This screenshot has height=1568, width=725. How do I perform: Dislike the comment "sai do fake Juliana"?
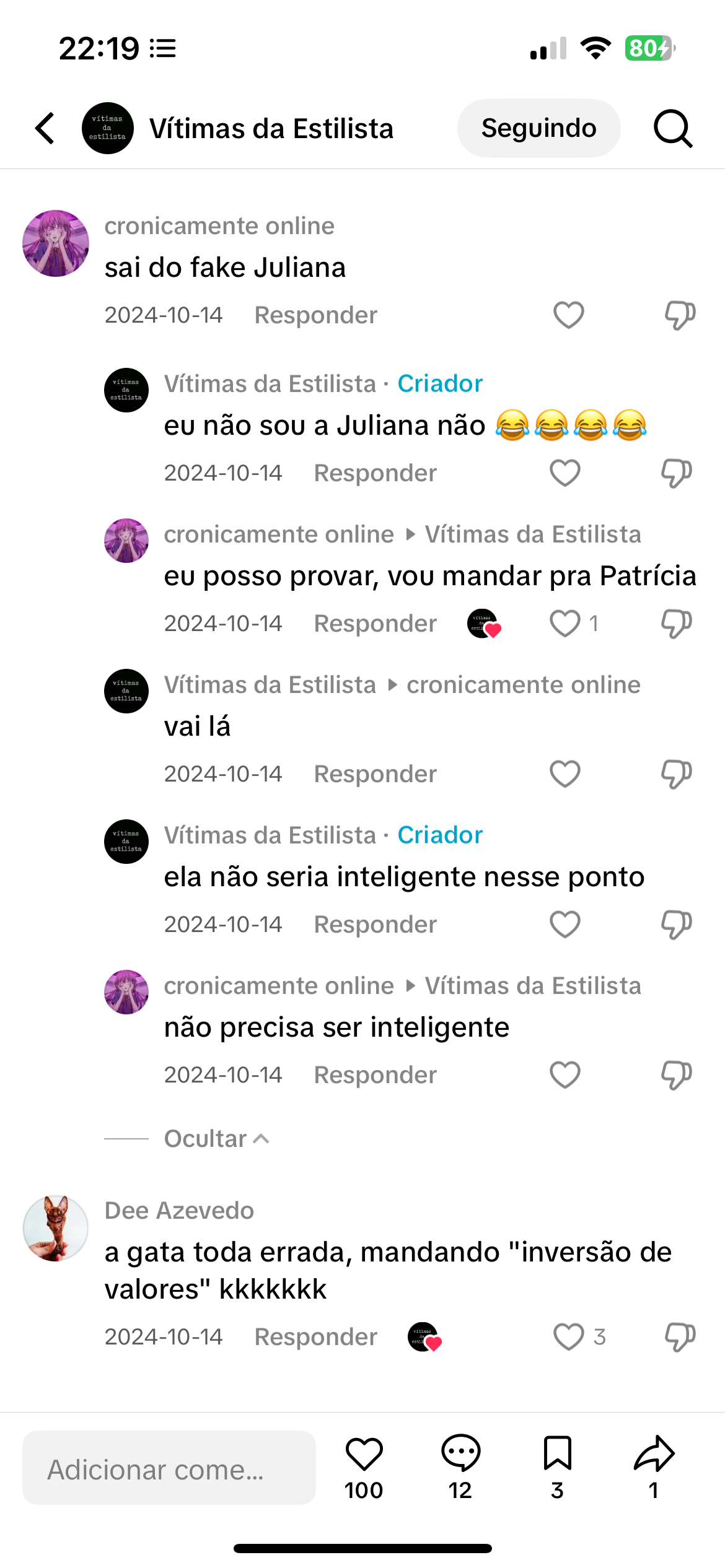680,315
